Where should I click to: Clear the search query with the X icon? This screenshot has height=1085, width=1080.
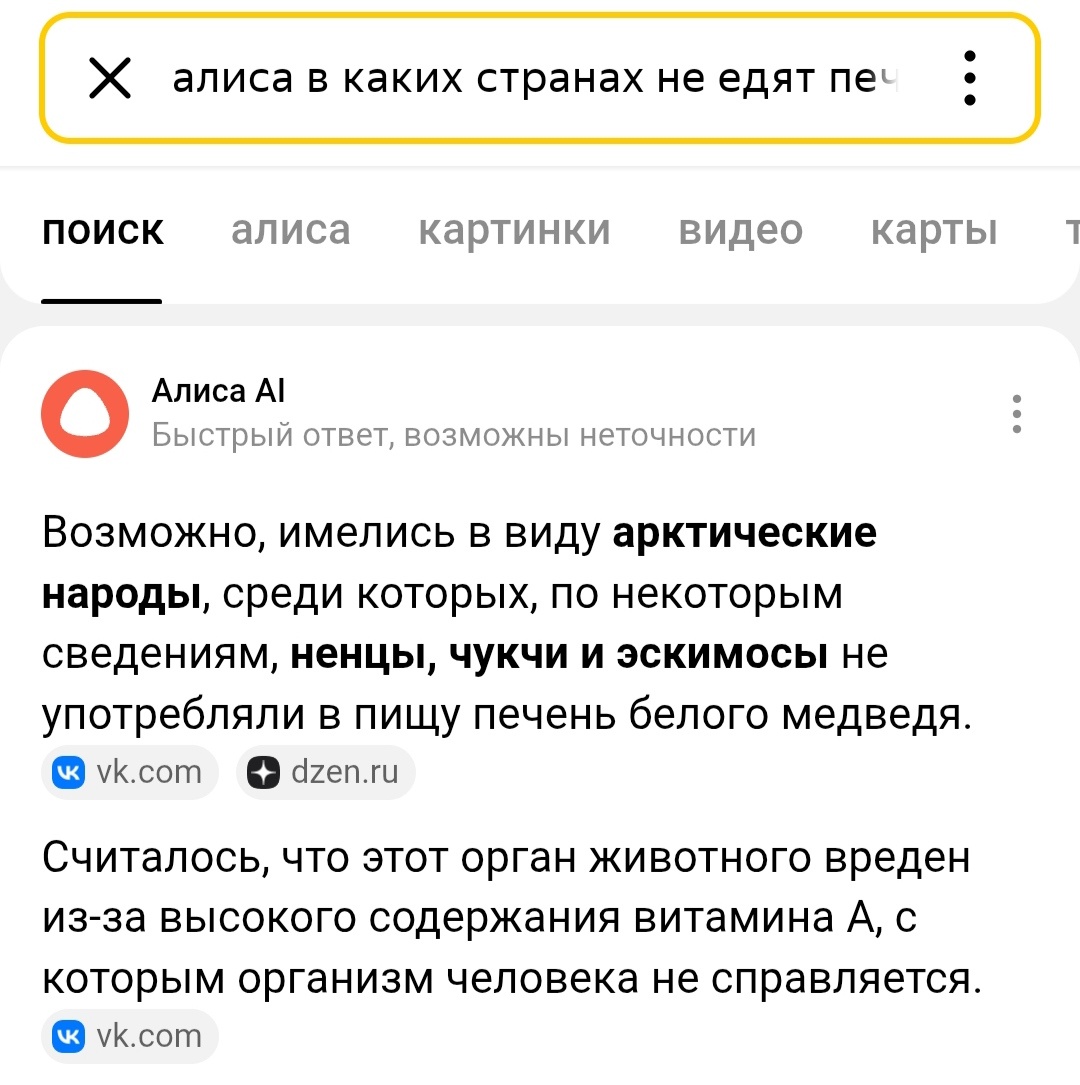click(x=110, y=78)
